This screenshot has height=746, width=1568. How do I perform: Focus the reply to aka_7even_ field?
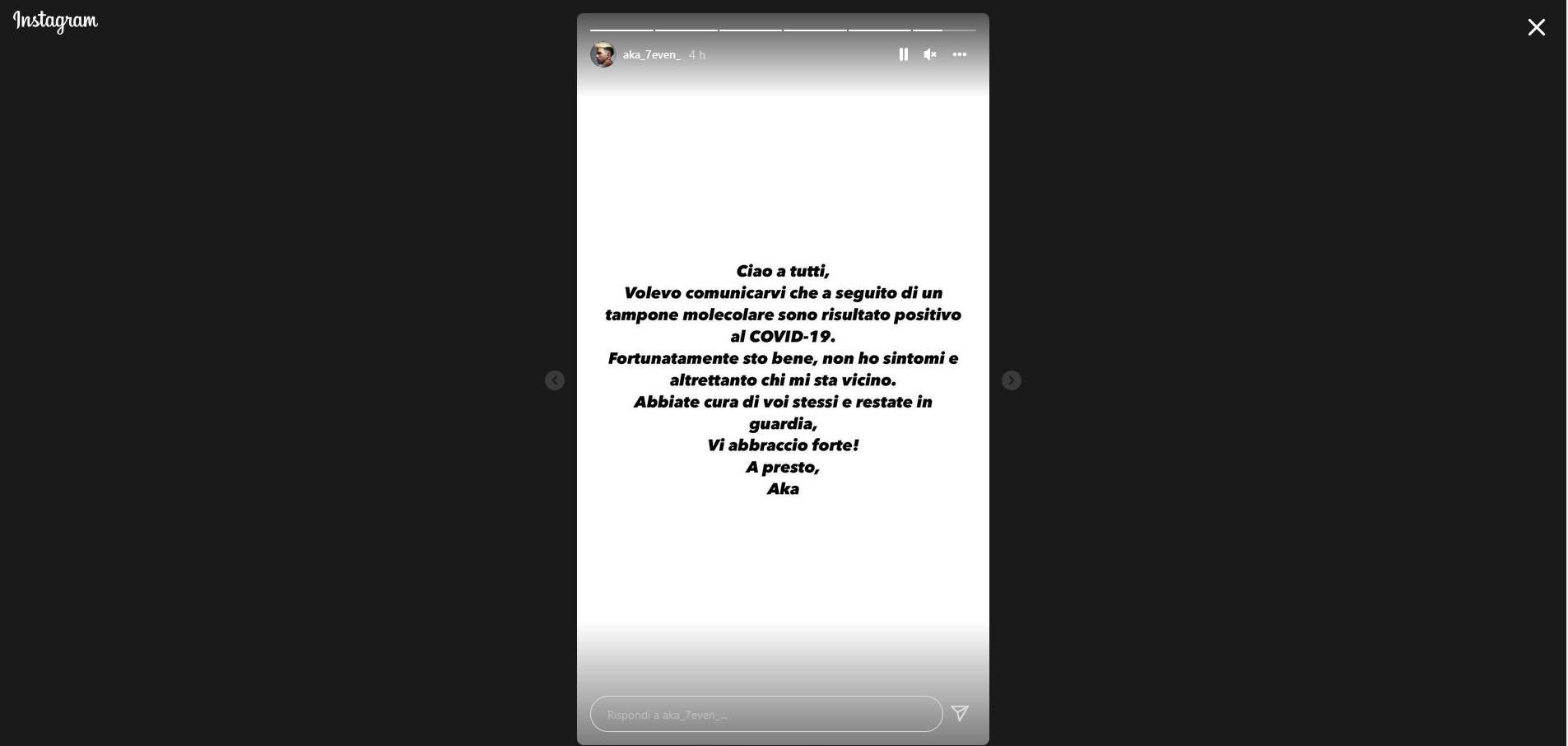tap(765, 714)
